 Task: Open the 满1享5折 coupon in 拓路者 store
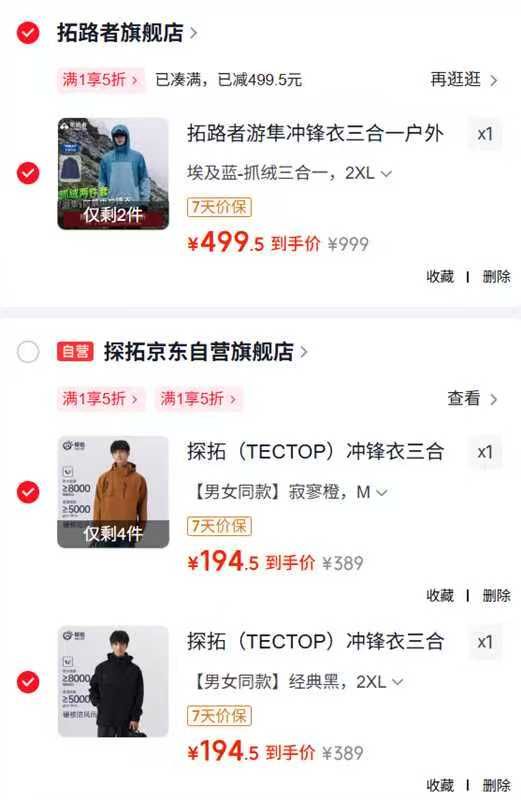(x=100, y=80)
